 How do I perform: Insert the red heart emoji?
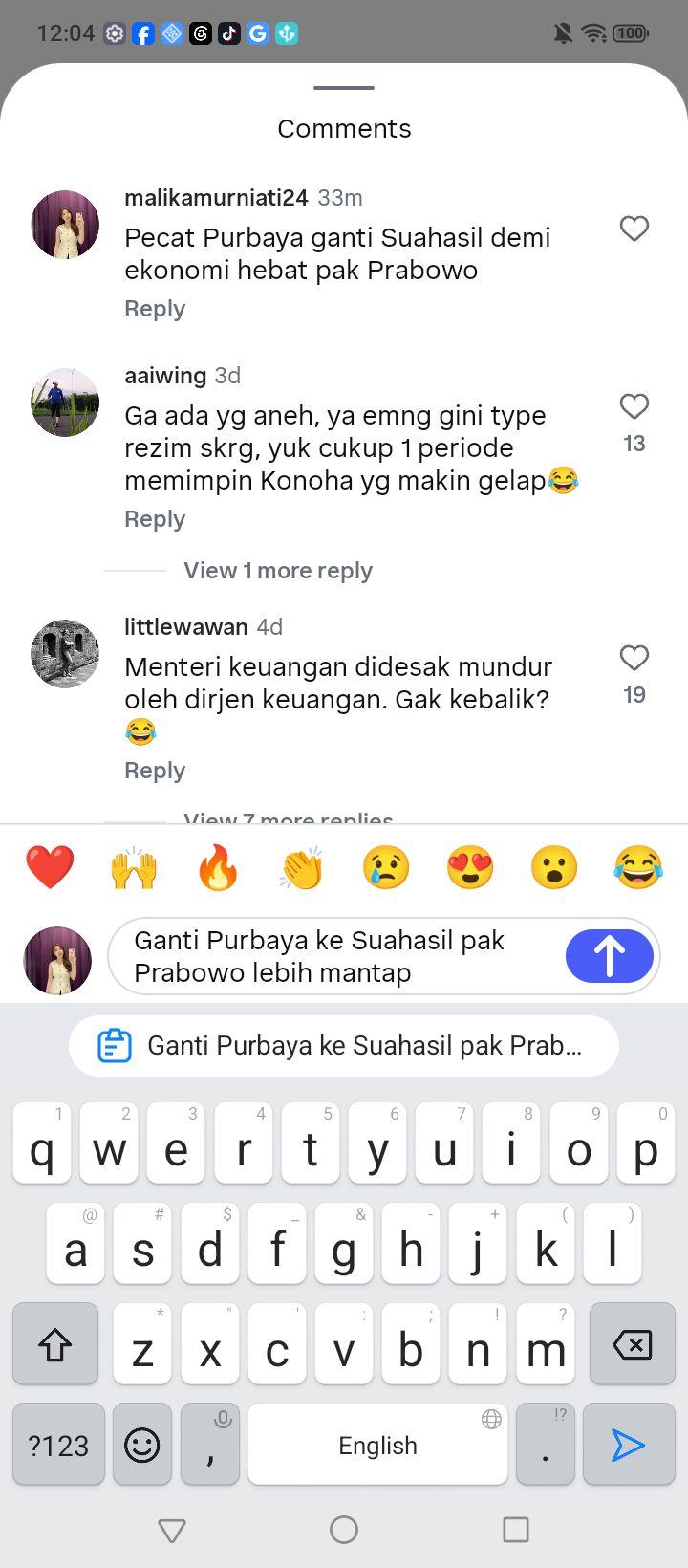pos(50,868)
